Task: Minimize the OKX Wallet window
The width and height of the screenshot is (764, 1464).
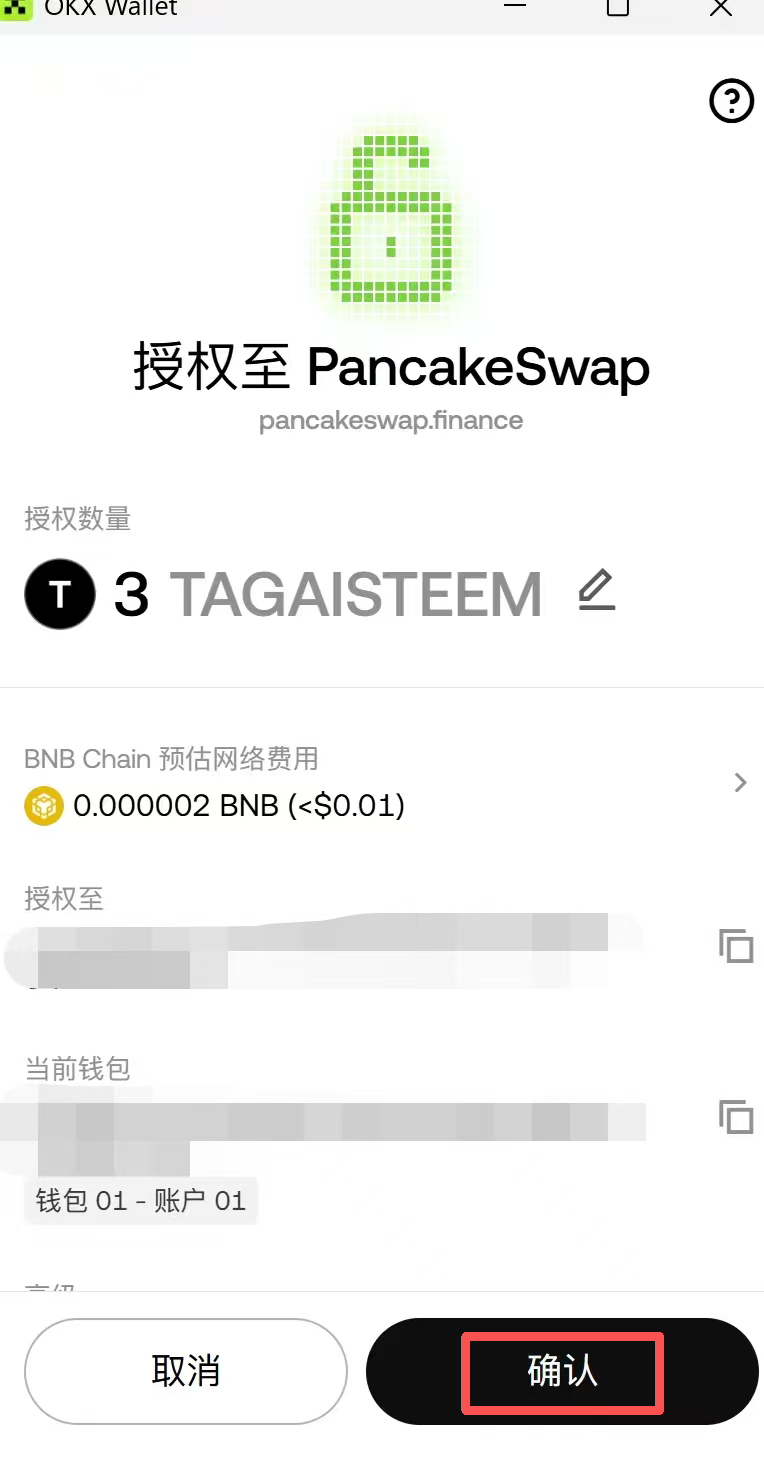Action: pyautogui.click(x=516, y=6)
